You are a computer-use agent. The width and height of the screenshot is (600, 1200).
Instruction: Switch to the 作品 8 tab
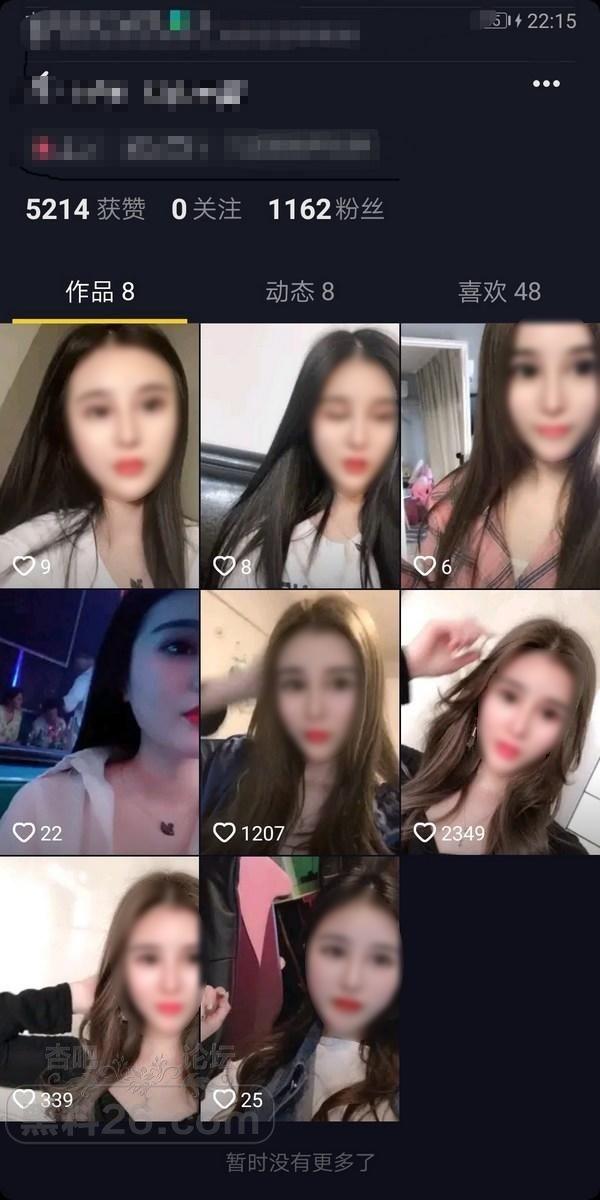click(x=99, y=292)
